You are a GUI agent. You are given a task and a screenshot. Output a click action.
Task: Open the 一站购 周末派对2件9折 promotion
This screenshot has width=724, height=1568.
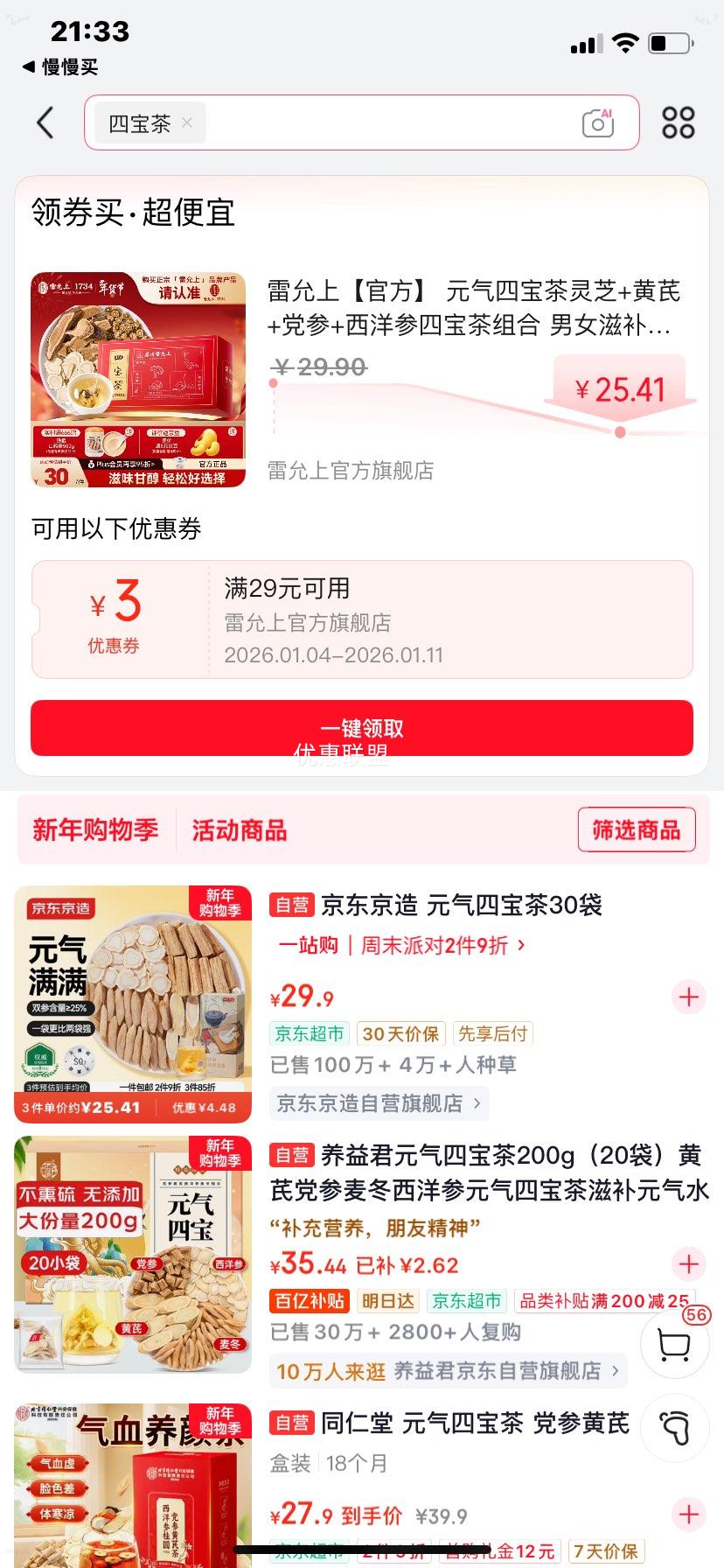pos(401,945)
